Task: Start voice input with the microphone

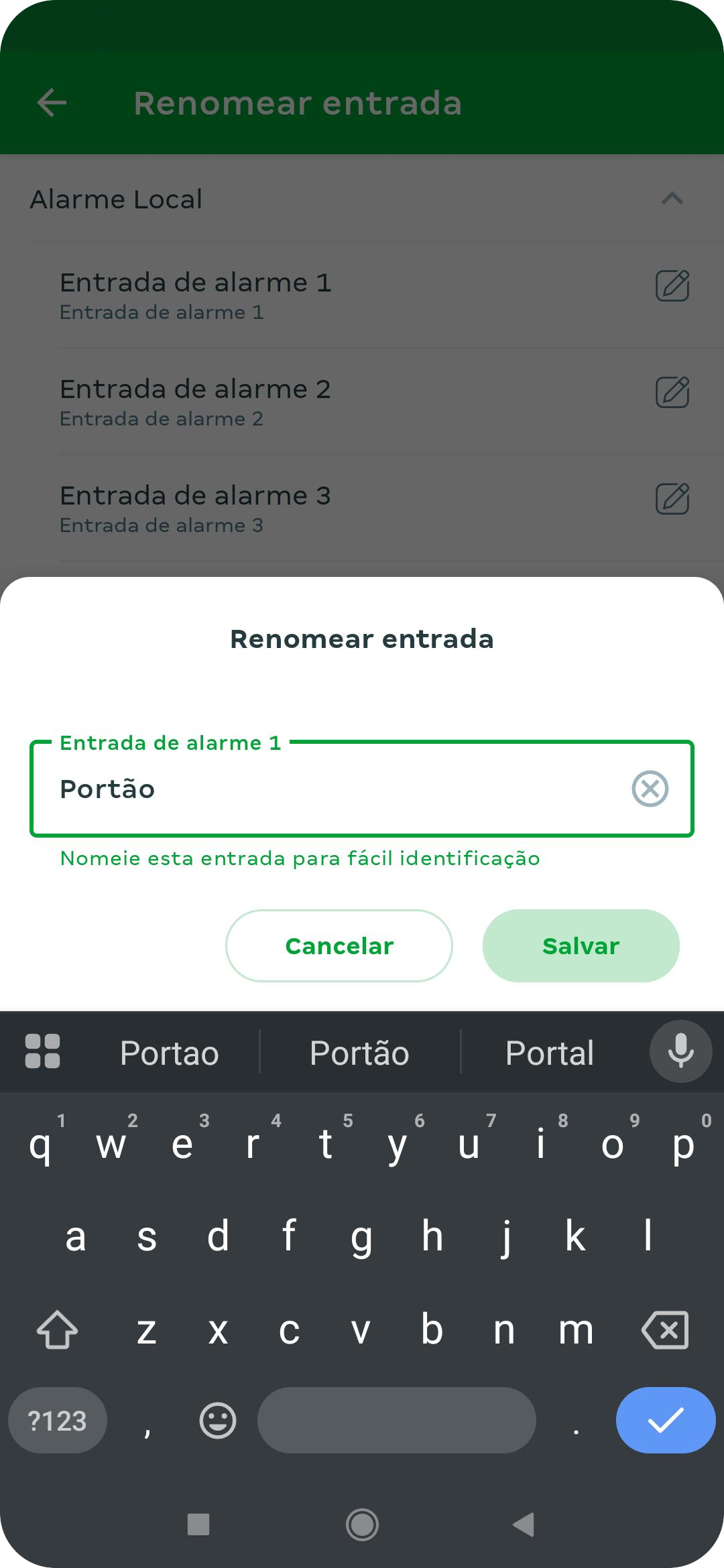Action: (x=680, y=1051)
